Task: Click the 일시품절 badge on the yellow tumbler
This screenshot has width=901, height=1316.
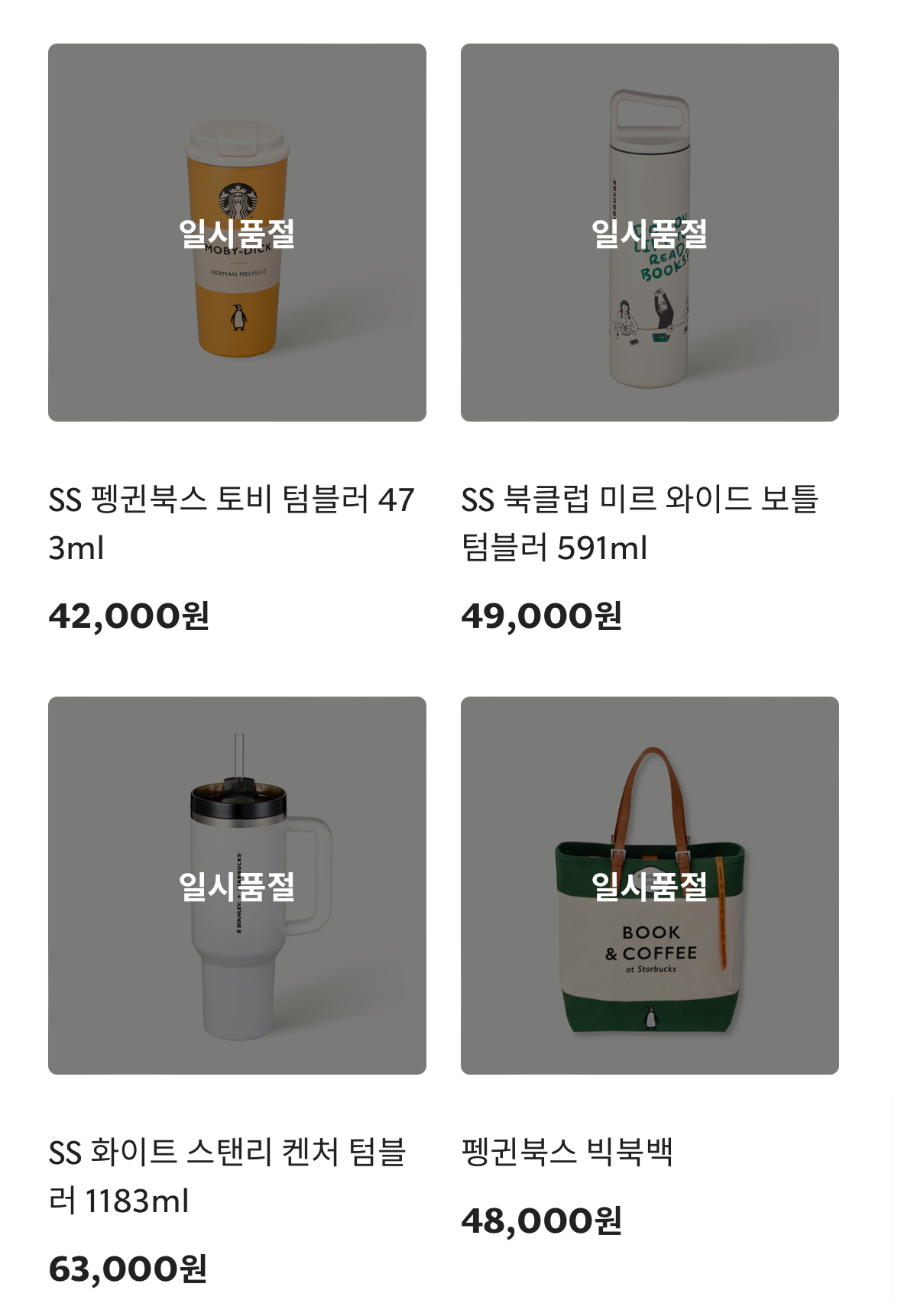Action: [x=235, y=233]
